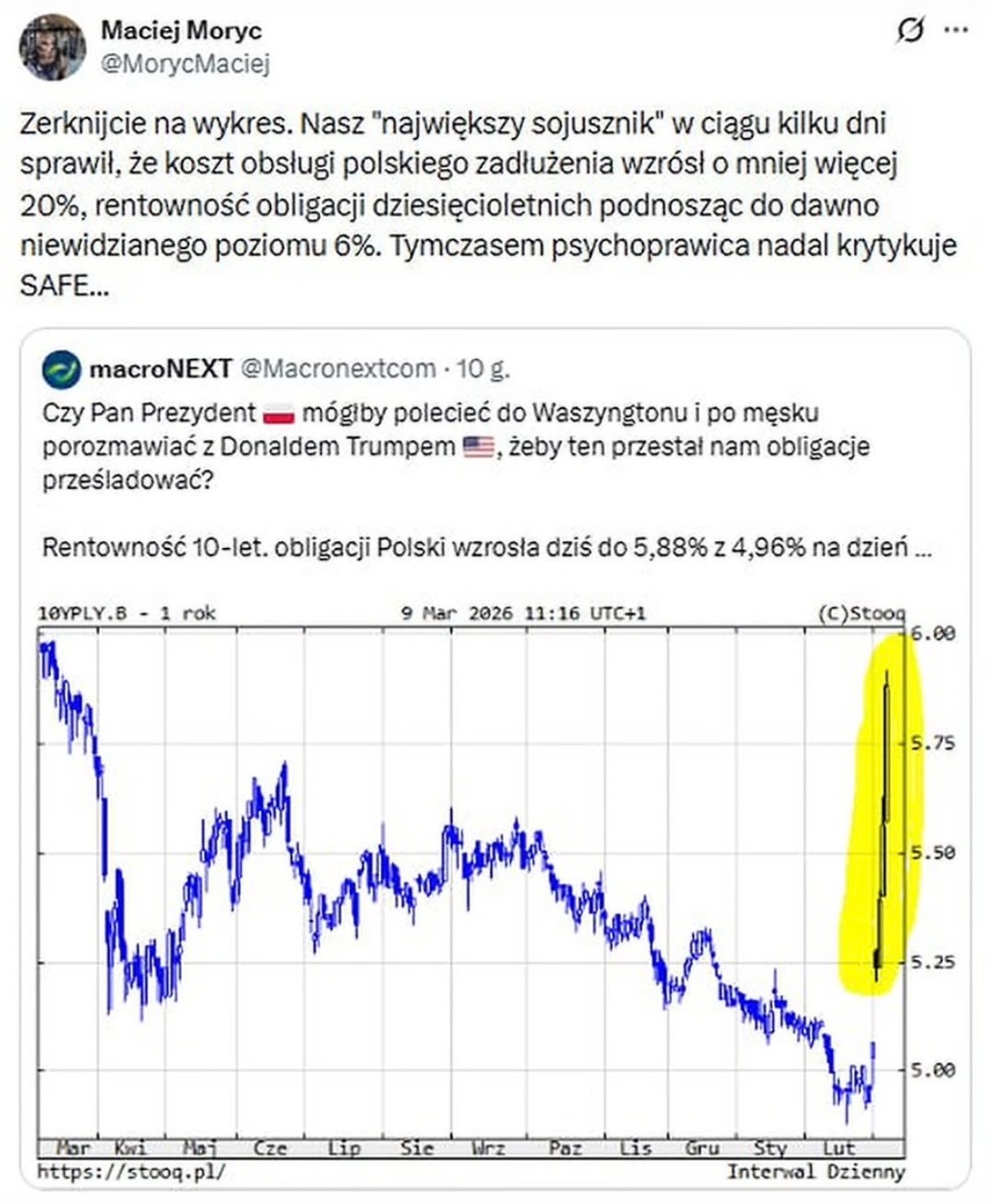Image resolution: width=993 pixels, height=1204 pixels.
Task: View the 10YPLY.B bond yield chart image
Action: (x=472, y=884)
